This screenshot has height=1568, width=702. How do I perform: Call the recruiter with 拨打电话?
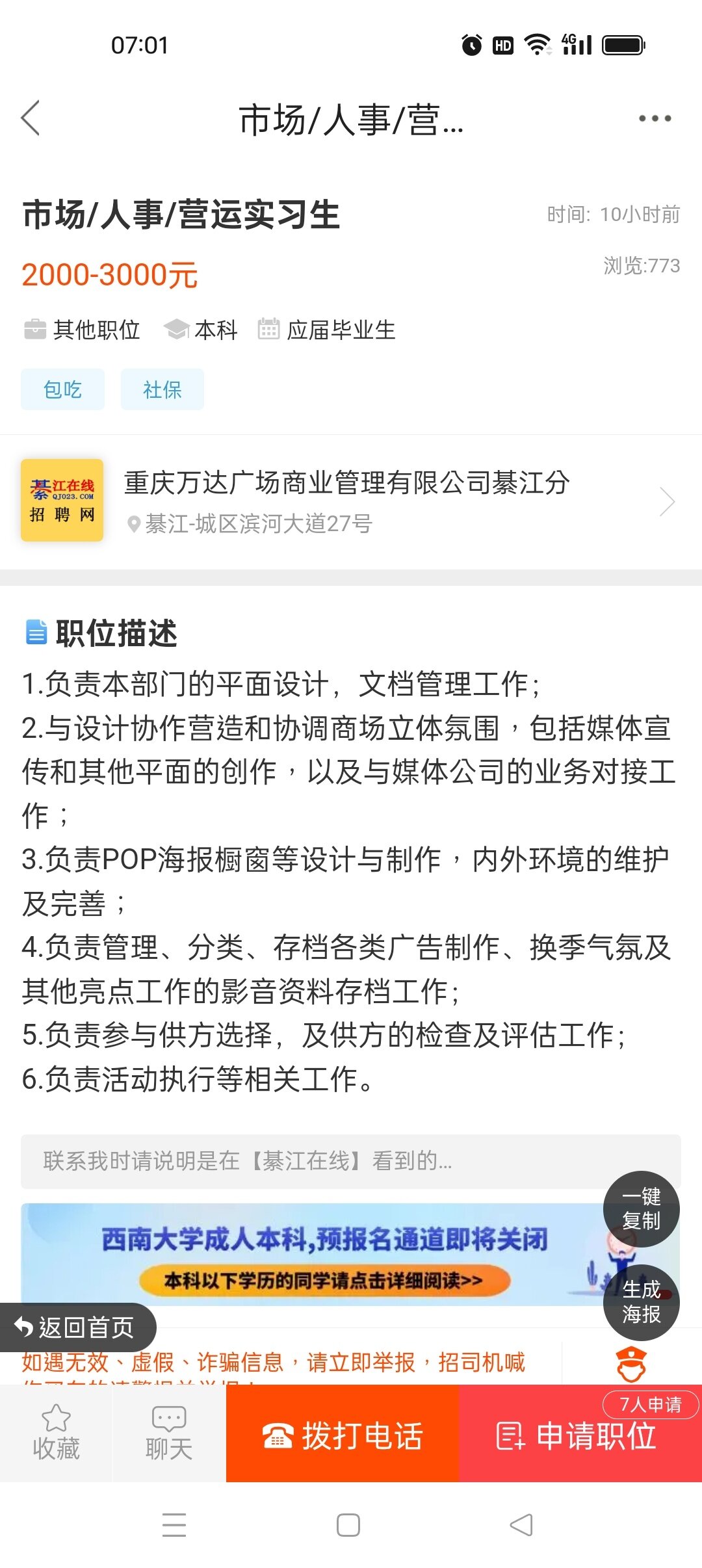click(x=343, y=1435)
